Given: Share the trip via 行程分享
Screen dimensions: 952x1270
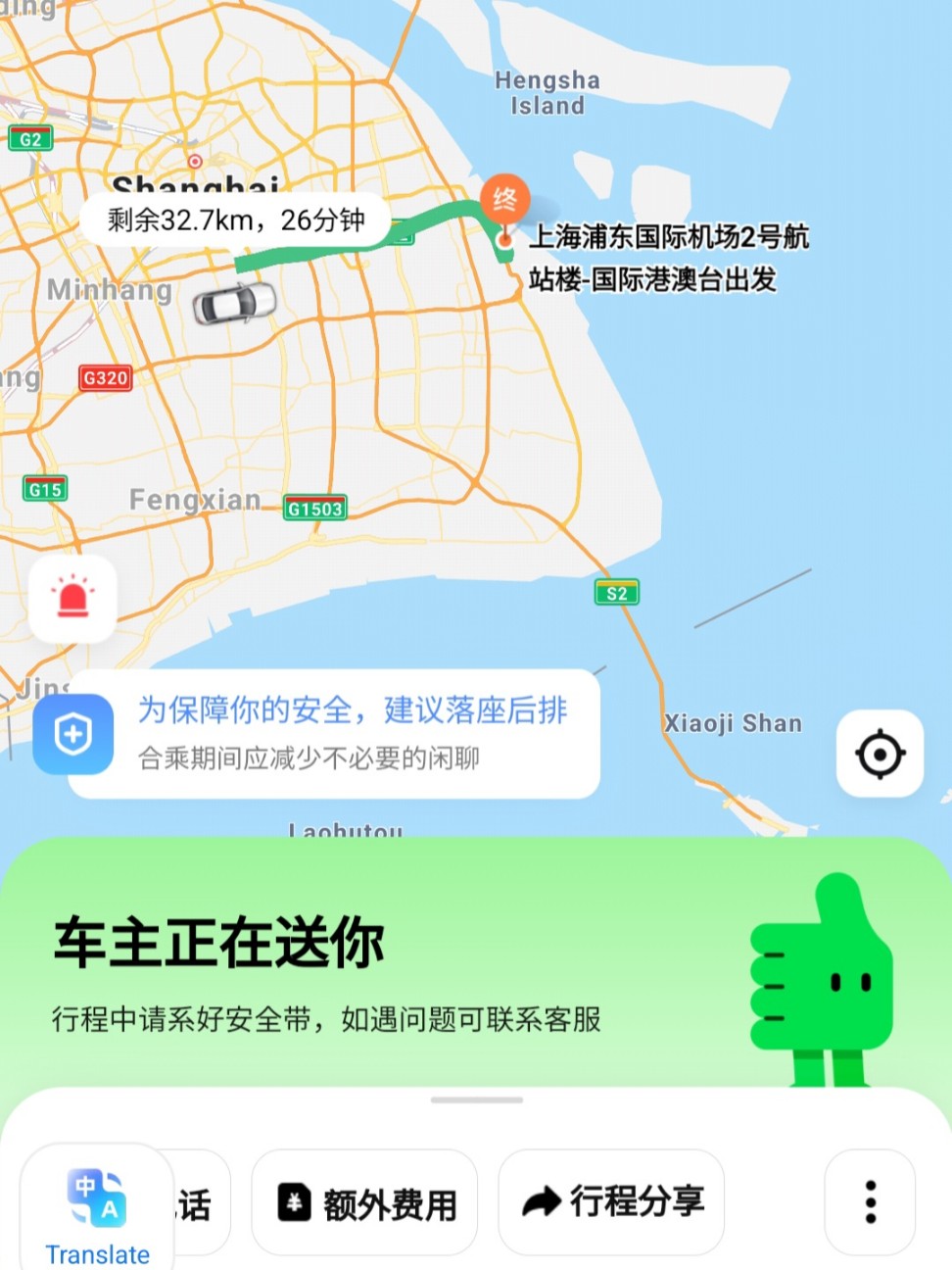Looking at the screenshot, I should coord(611,1202).
